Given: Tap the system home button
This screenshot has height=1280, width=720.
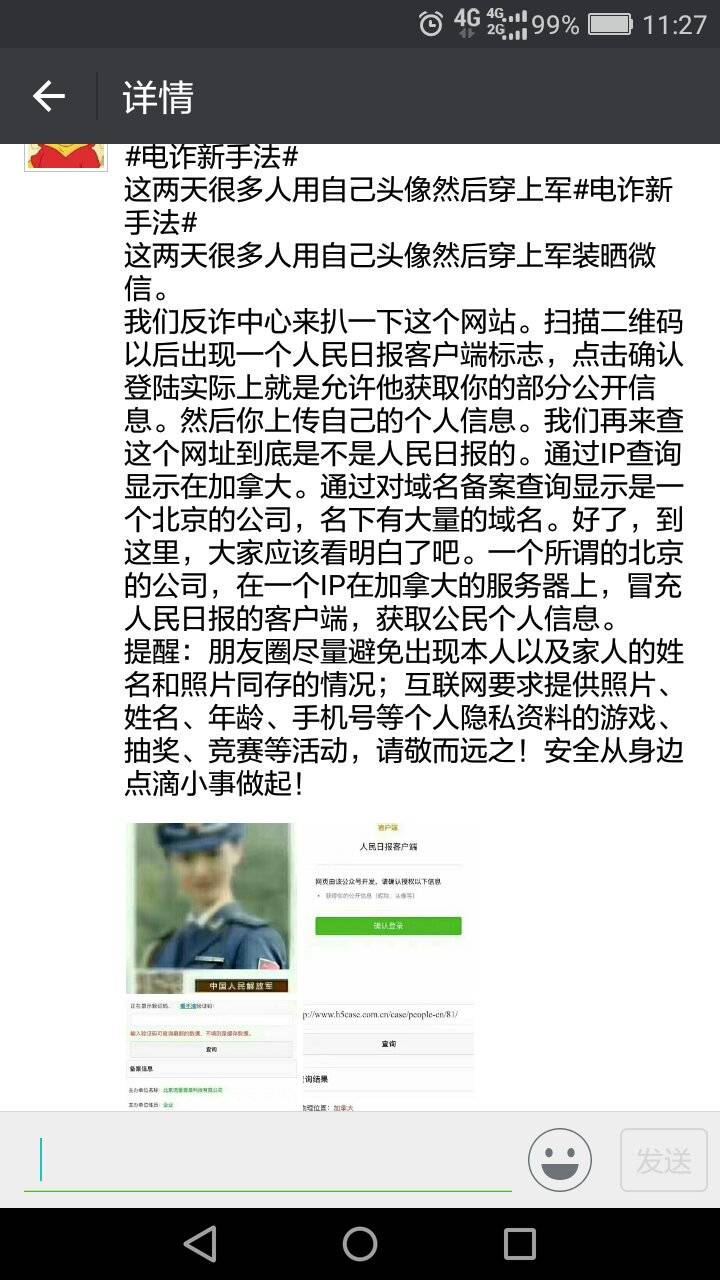Looking at the screenshot, I should [360, 1244].
